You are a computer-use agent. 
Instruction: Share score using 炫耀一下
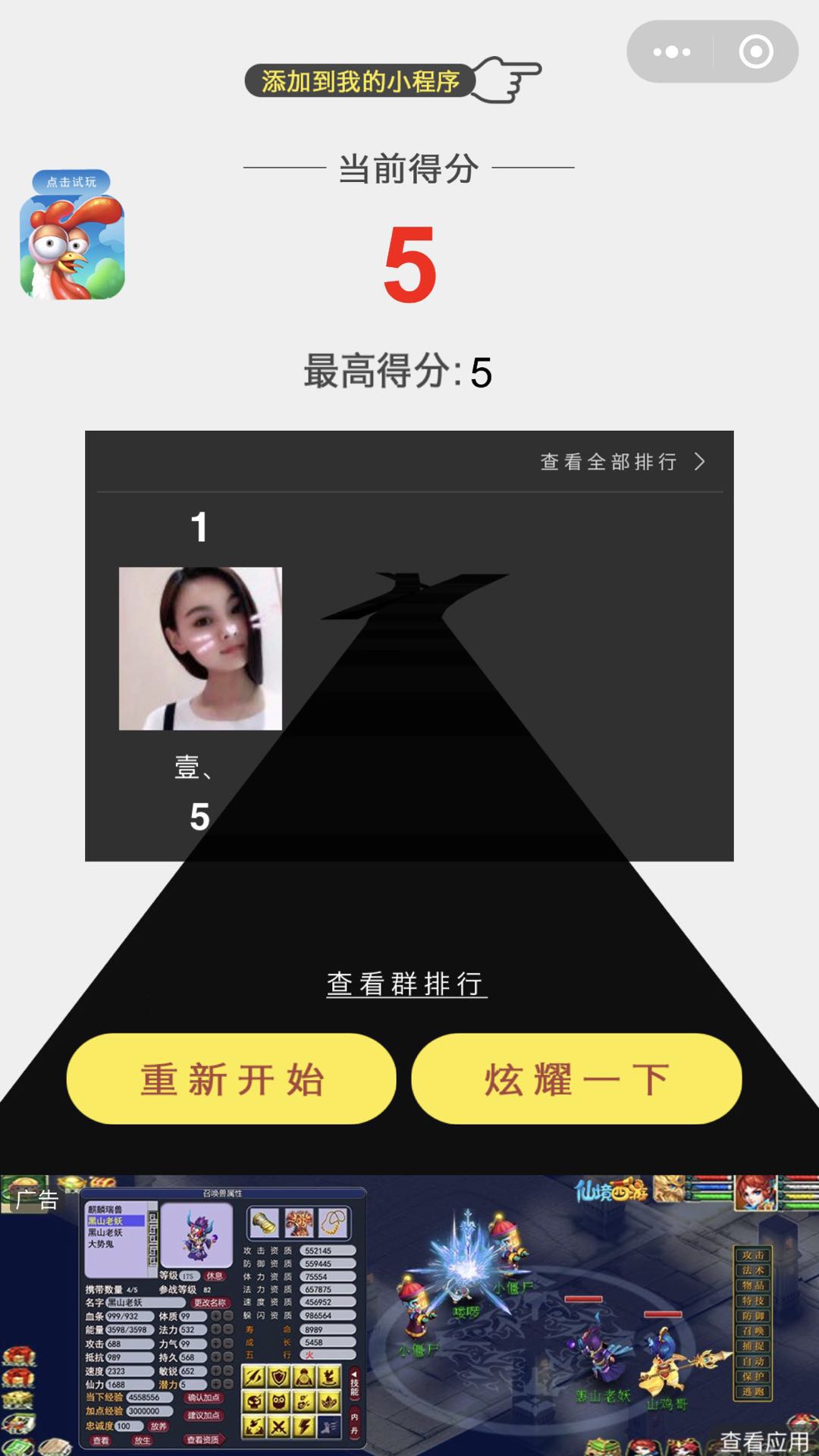tap(576, 1079)
